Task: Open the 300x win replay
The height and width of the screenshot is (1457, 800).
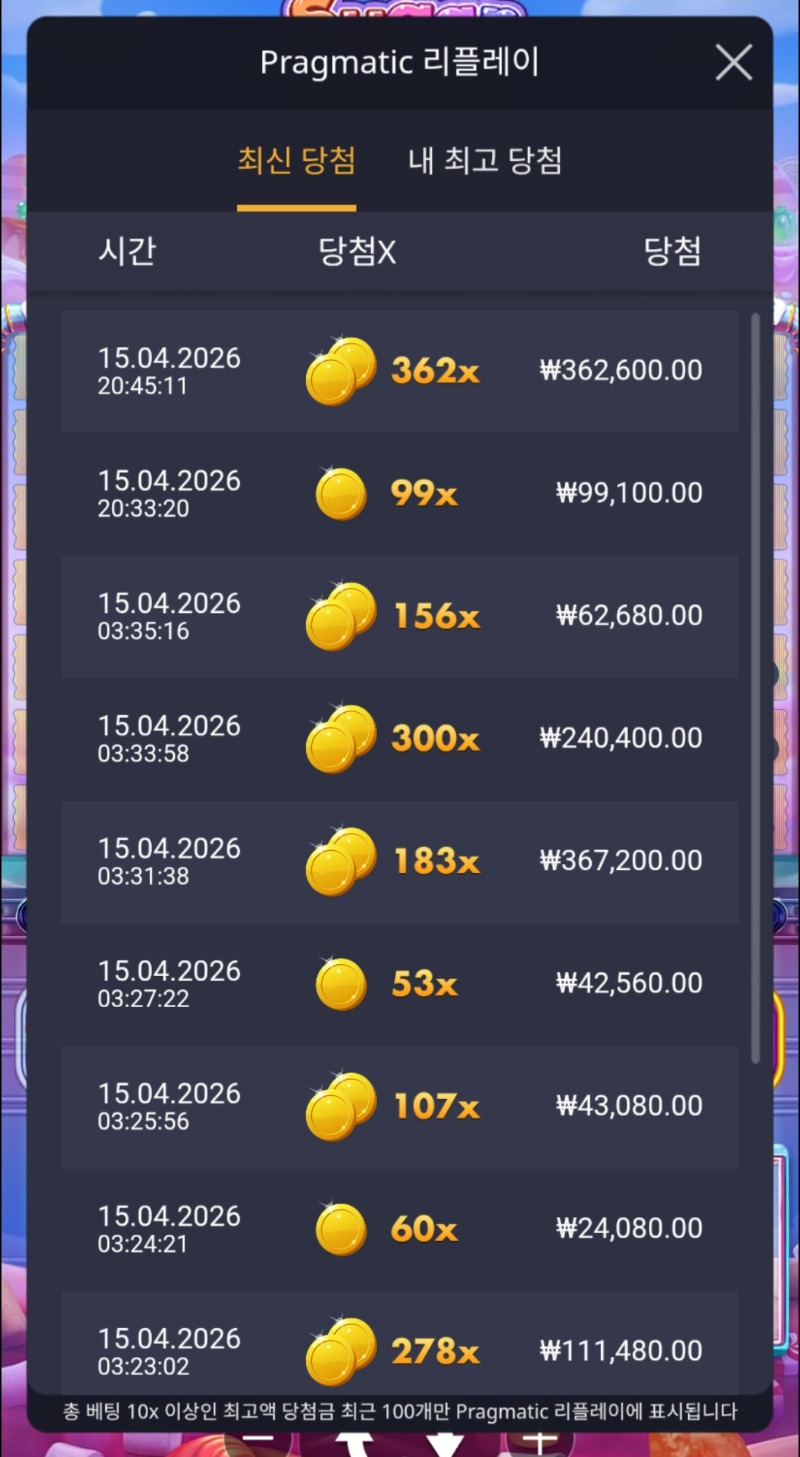Action: (400, 739)
